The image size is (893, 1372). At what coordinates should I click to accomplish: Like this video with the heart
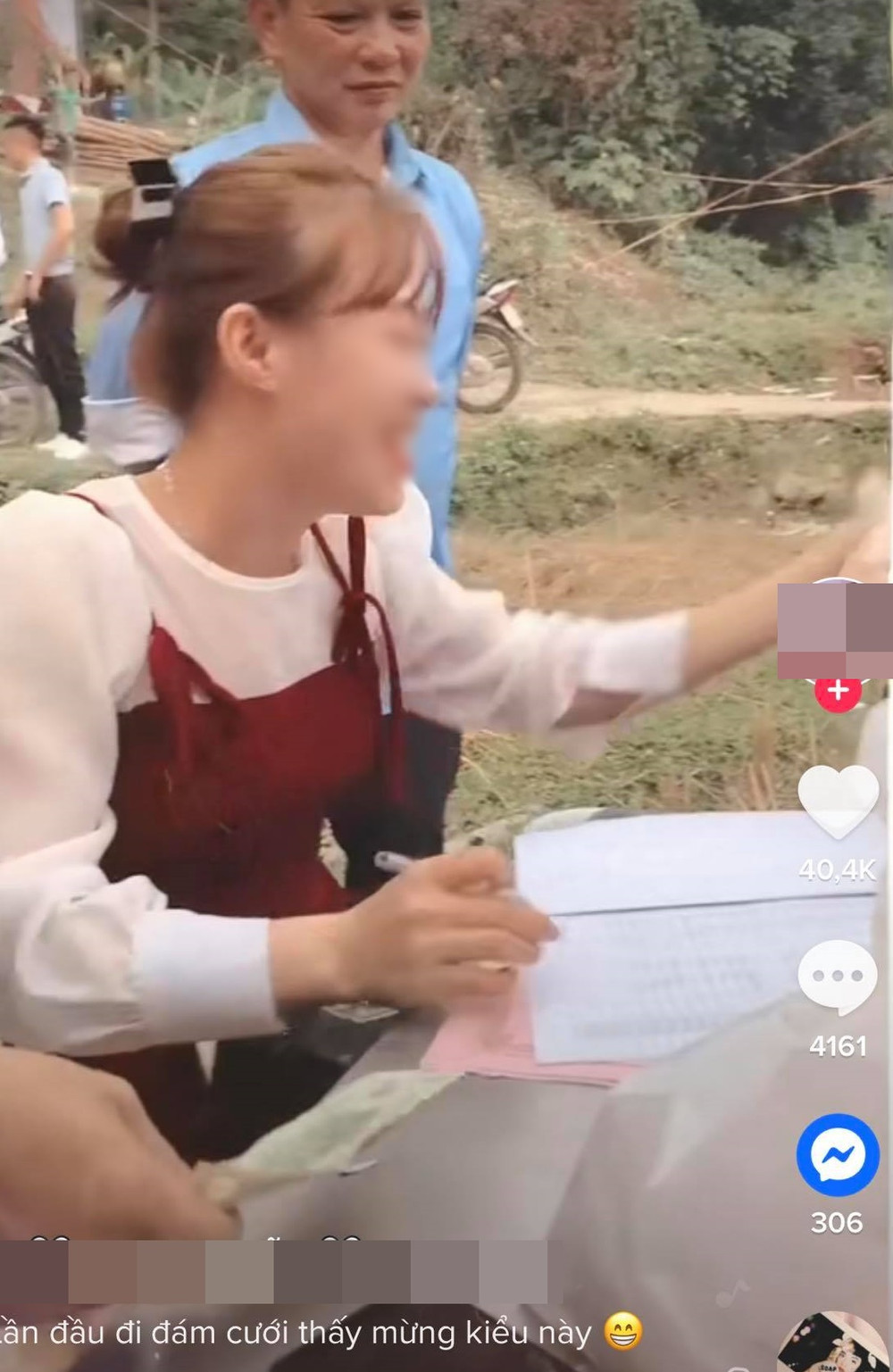[x=838, y=802]
